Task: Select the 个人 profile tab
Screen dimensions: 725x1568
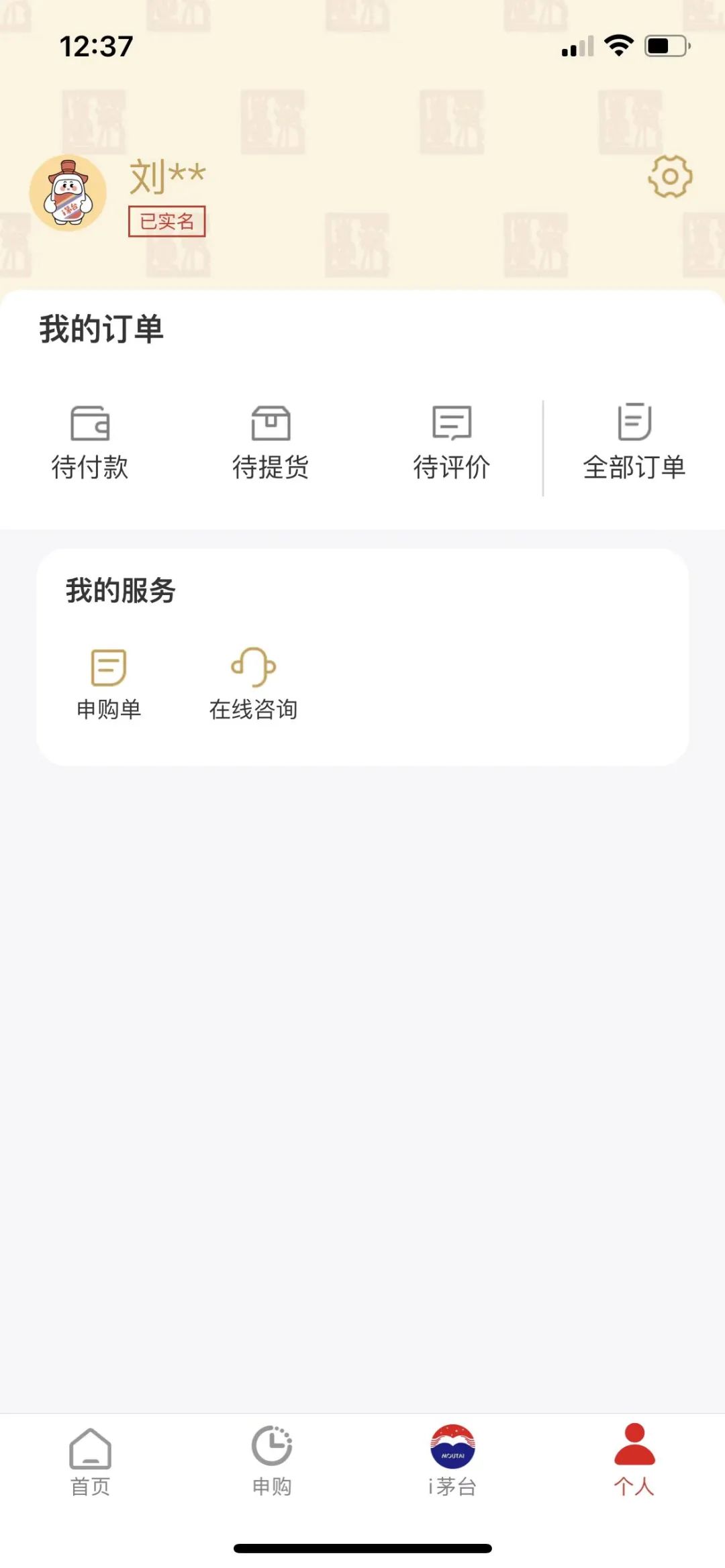Action: click(x=634, y=1461)
